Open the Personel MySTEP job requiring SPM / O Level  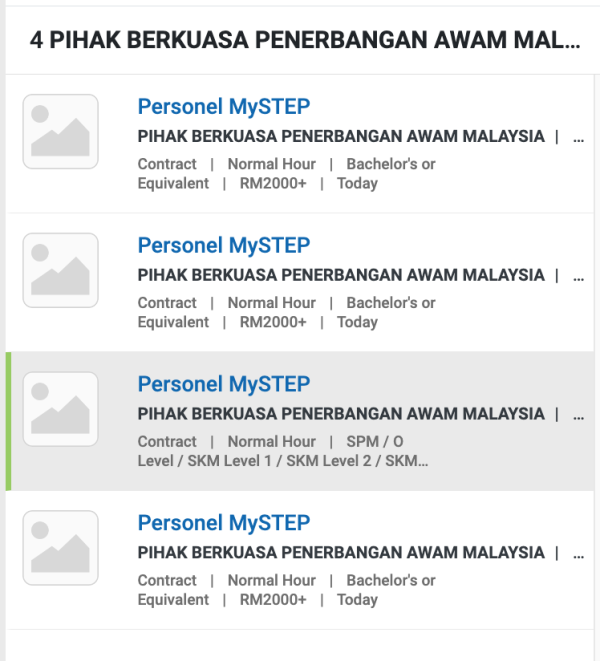(x=224, y=384)
